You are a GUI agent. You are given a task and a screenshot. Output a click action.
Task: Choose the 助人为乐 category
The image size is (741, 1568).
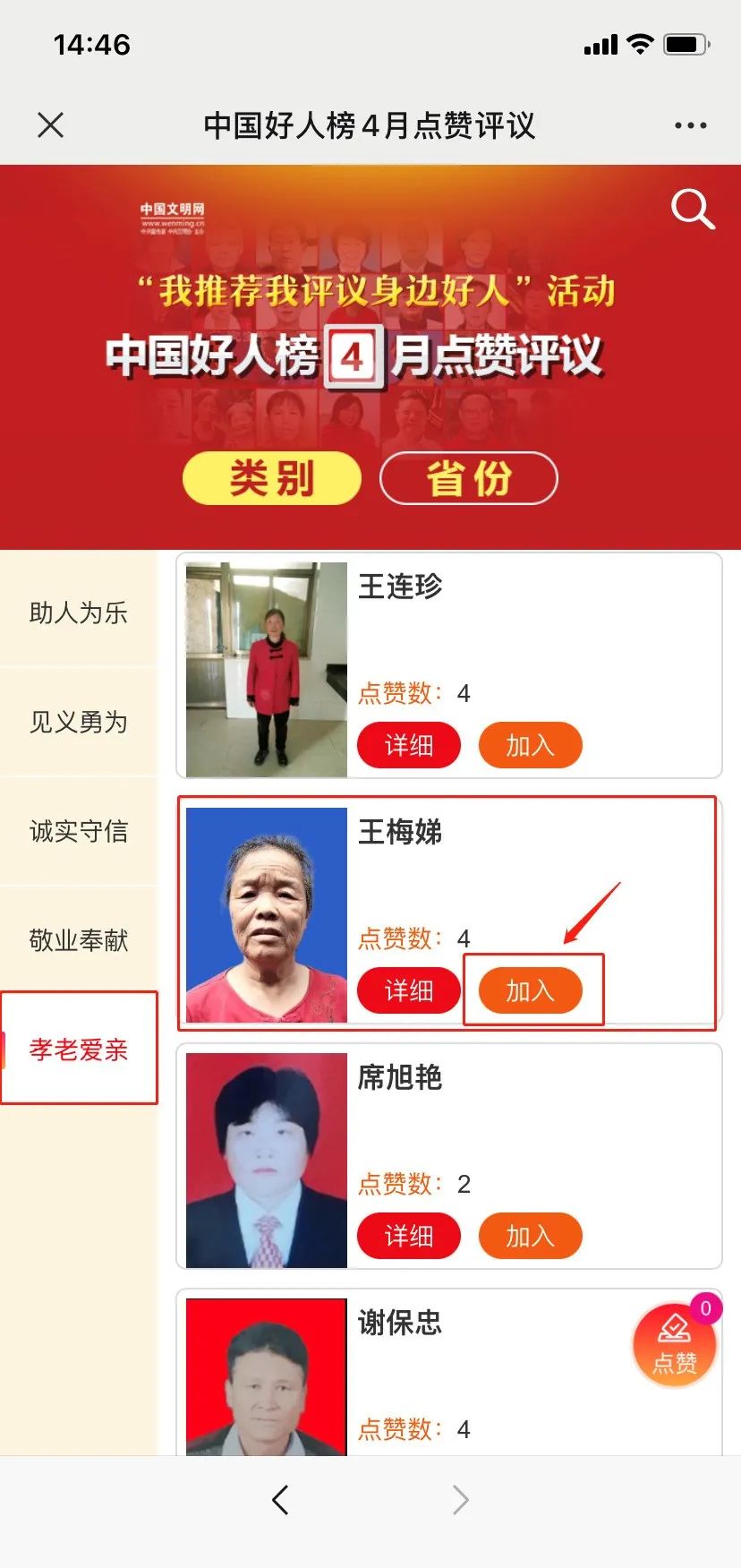[79, 613]
